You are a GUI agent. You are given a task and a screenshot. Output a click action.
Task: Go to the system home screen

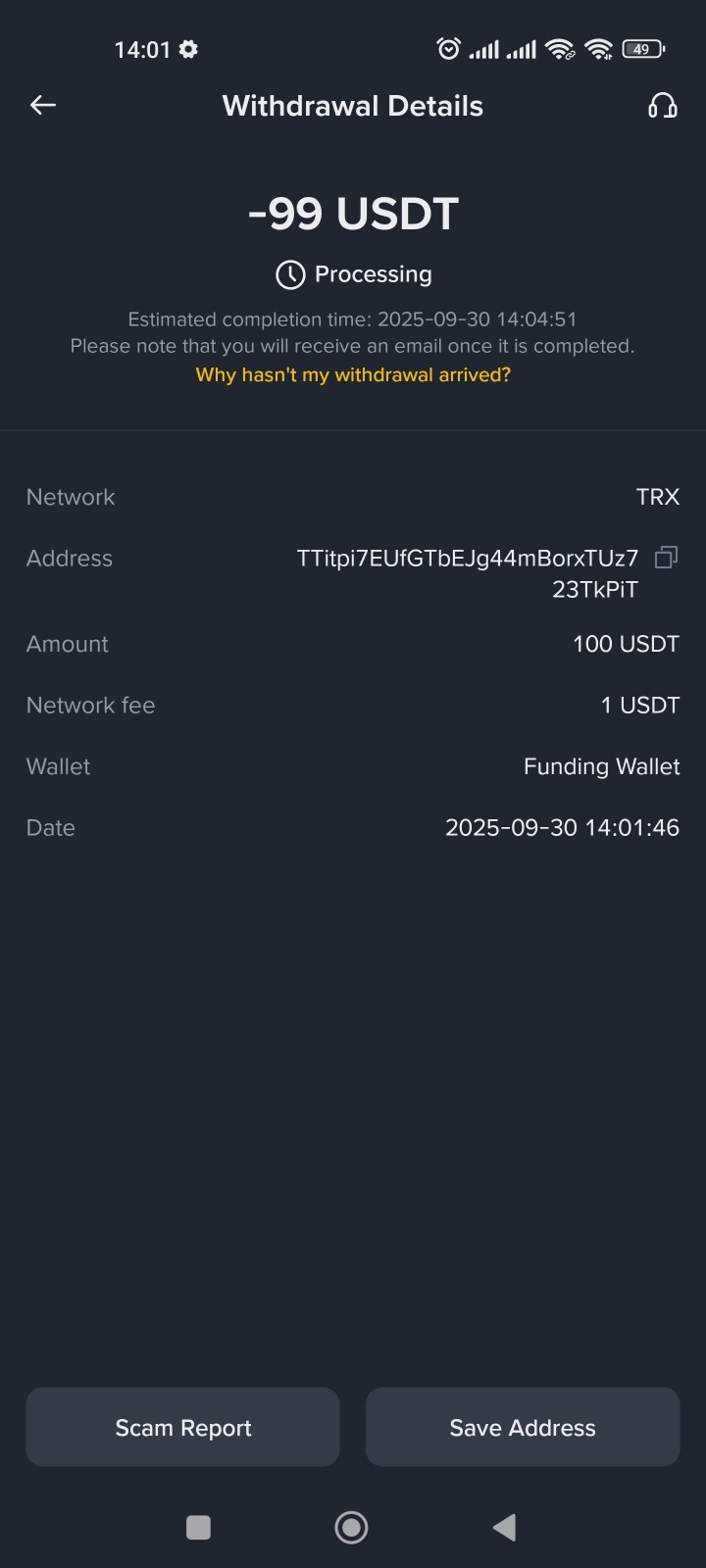[351, 1527]
